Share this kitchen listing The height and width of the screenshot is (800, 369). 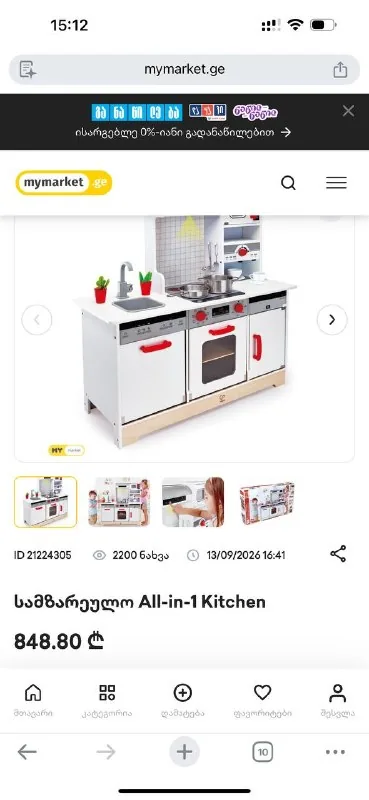point(338,554)
